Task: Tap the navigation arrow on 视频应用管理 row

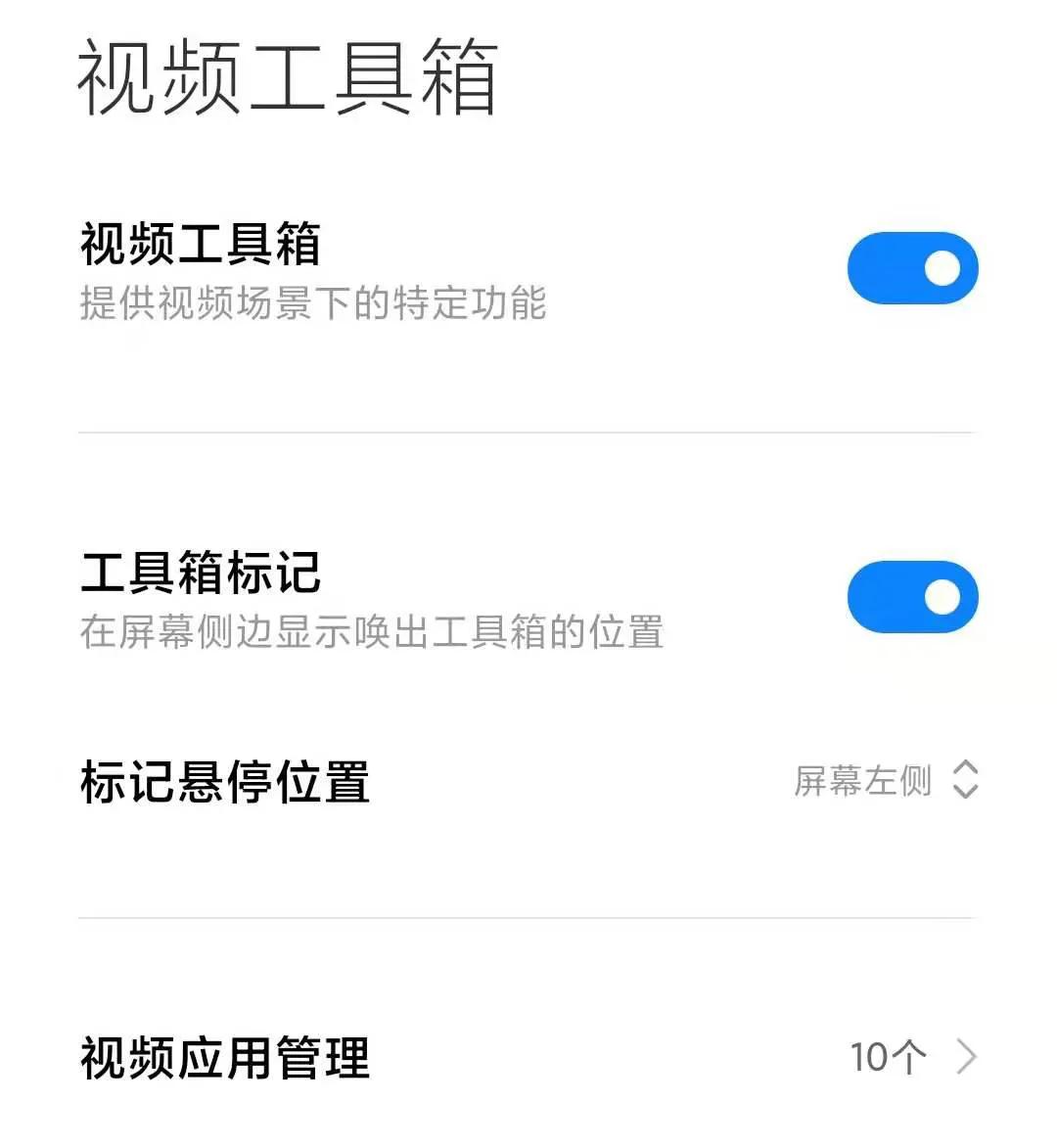Action: [x=967, y=1057]
